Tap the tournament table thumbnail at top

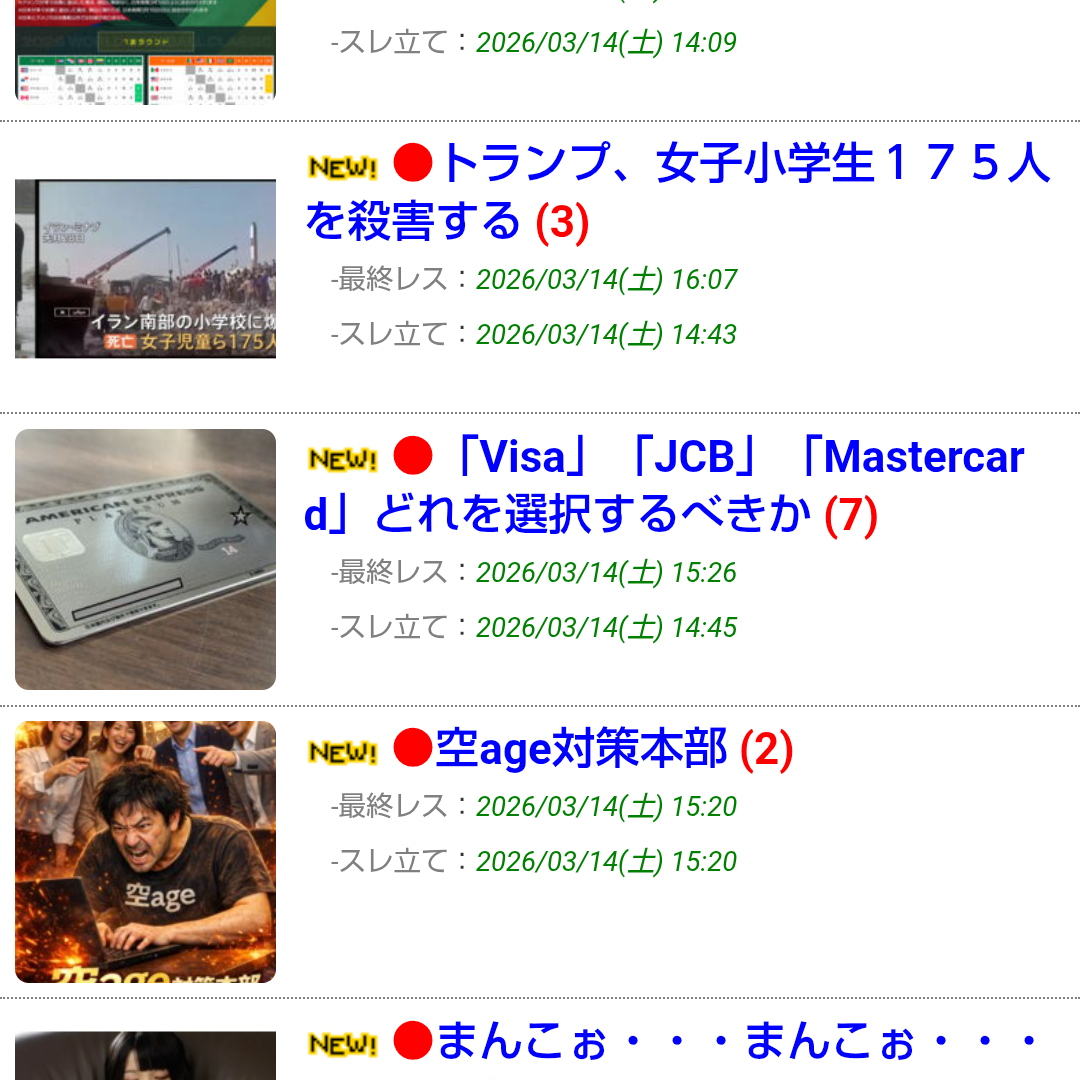(145, 52)
